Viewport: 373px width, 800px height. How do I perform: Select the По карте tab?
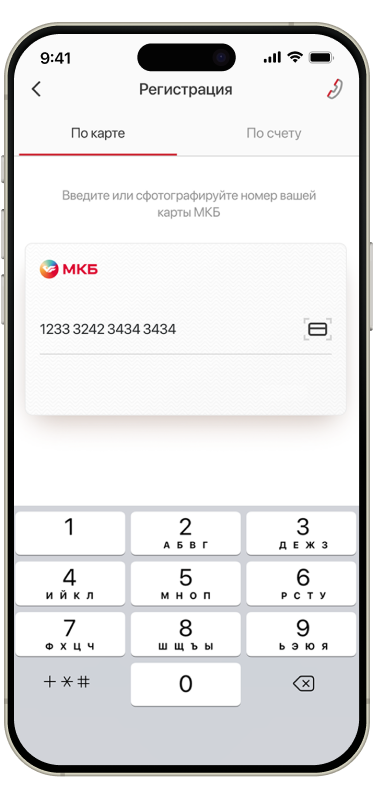(98, 134)
